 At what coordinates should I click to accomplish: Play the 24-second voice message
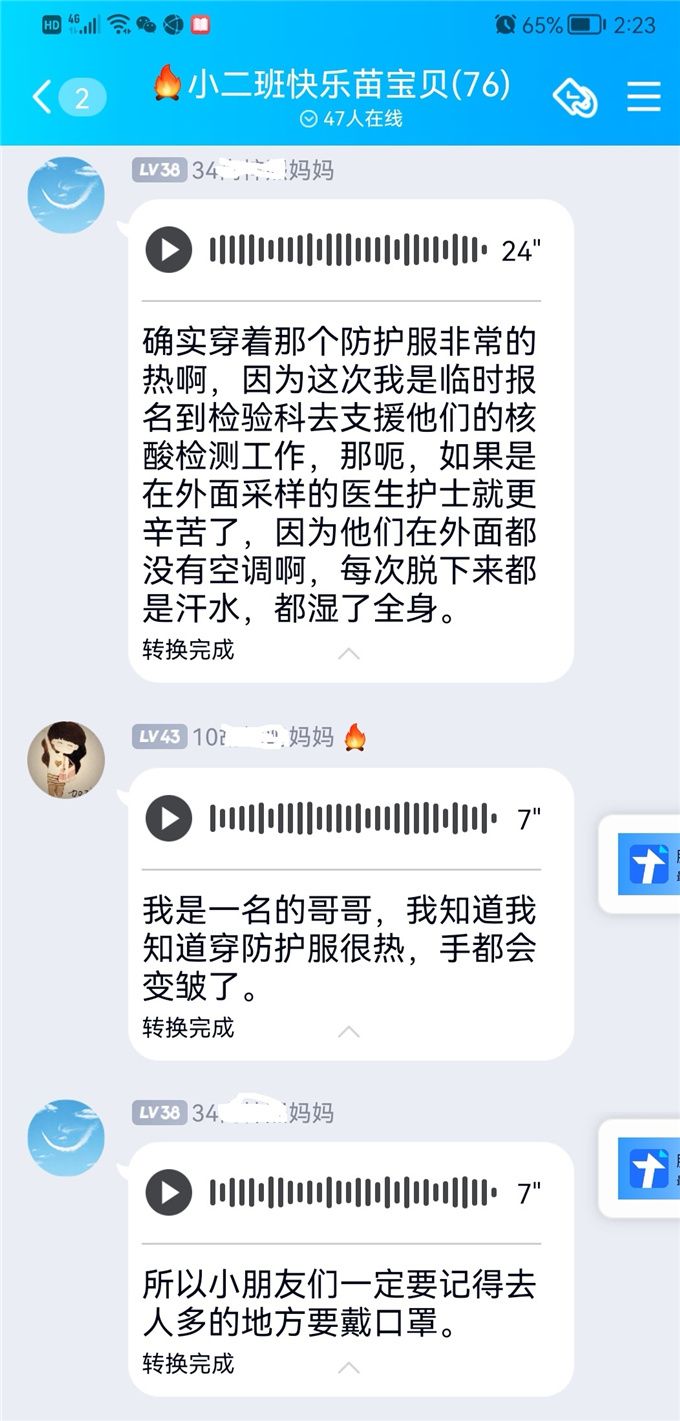[x=169, y=250]
